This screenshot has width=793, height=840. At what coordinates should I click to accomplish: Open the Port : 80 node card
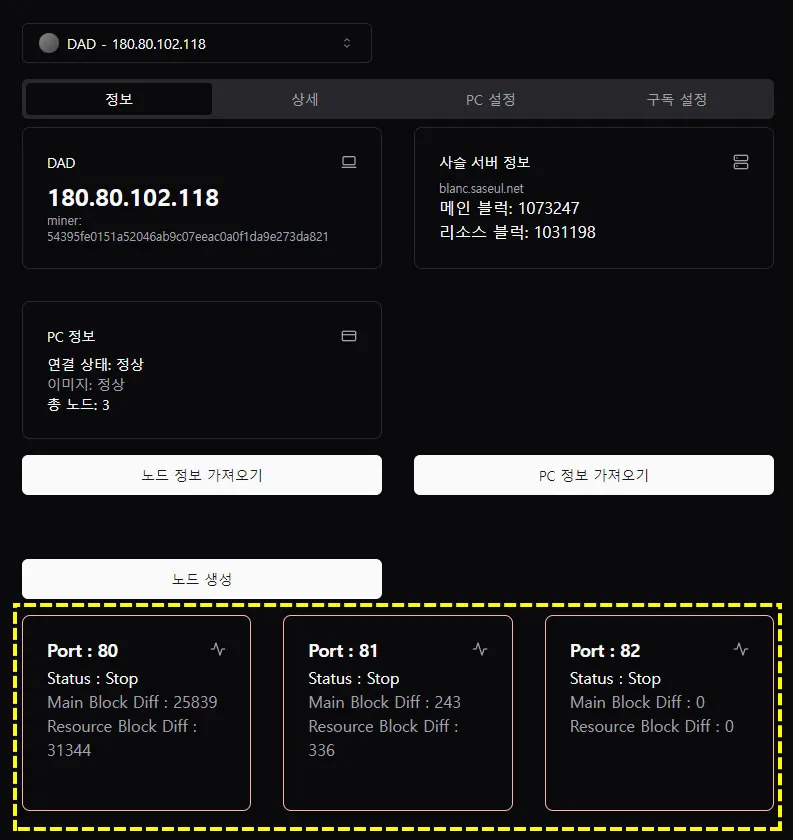point(136,712)
